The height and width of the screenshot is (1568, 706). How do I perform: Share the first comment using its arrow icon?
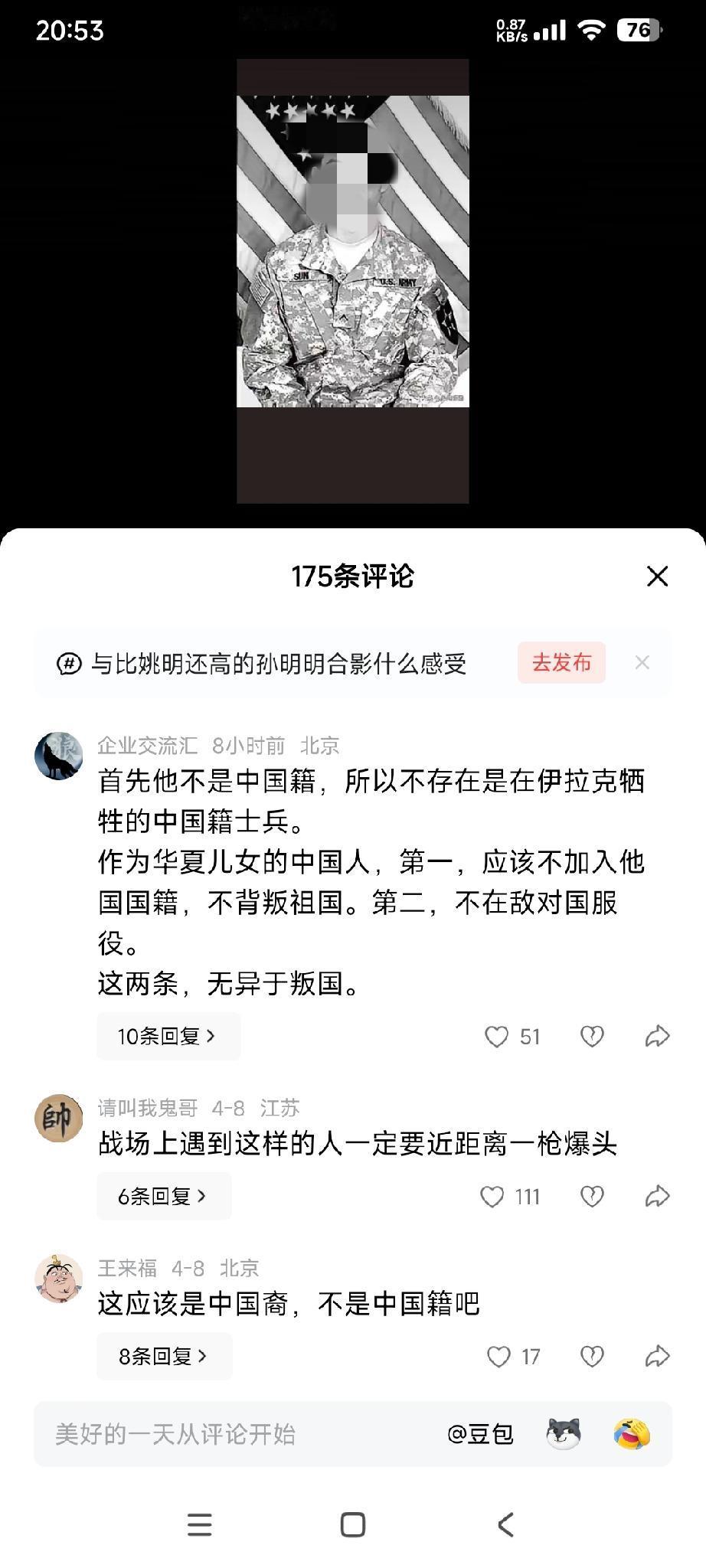tap(656, 1036)
